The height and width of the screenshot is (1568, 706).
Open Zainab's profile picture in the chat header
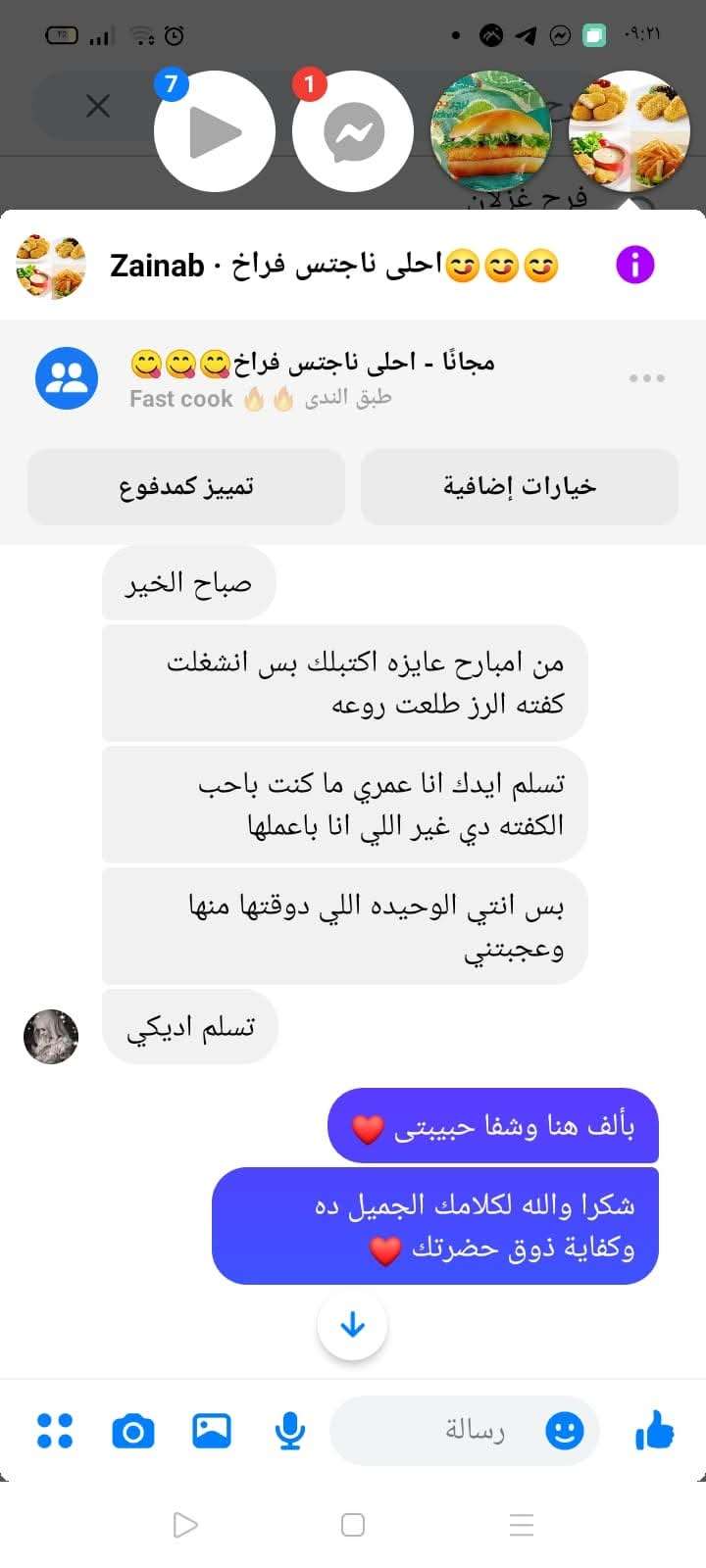51,266
